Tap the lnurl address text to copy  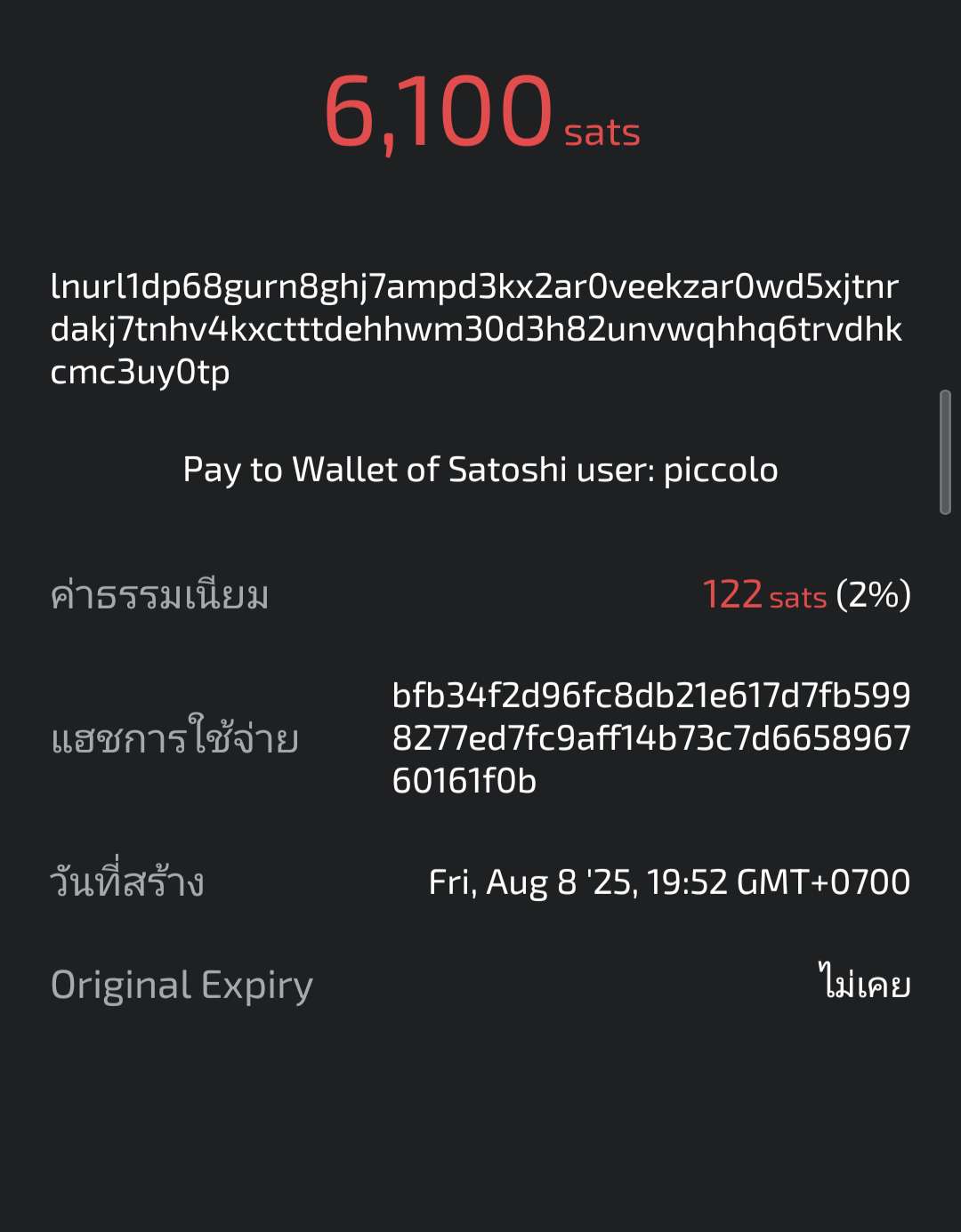coord(476,329)
